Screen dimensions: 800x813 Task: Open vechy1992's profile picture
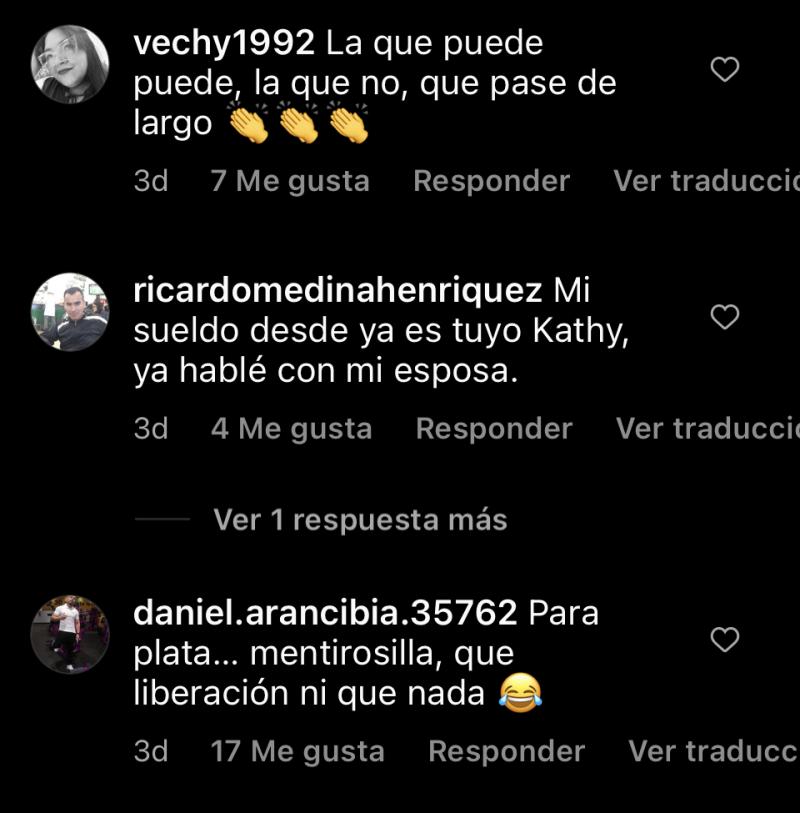[x=70, y=65]
